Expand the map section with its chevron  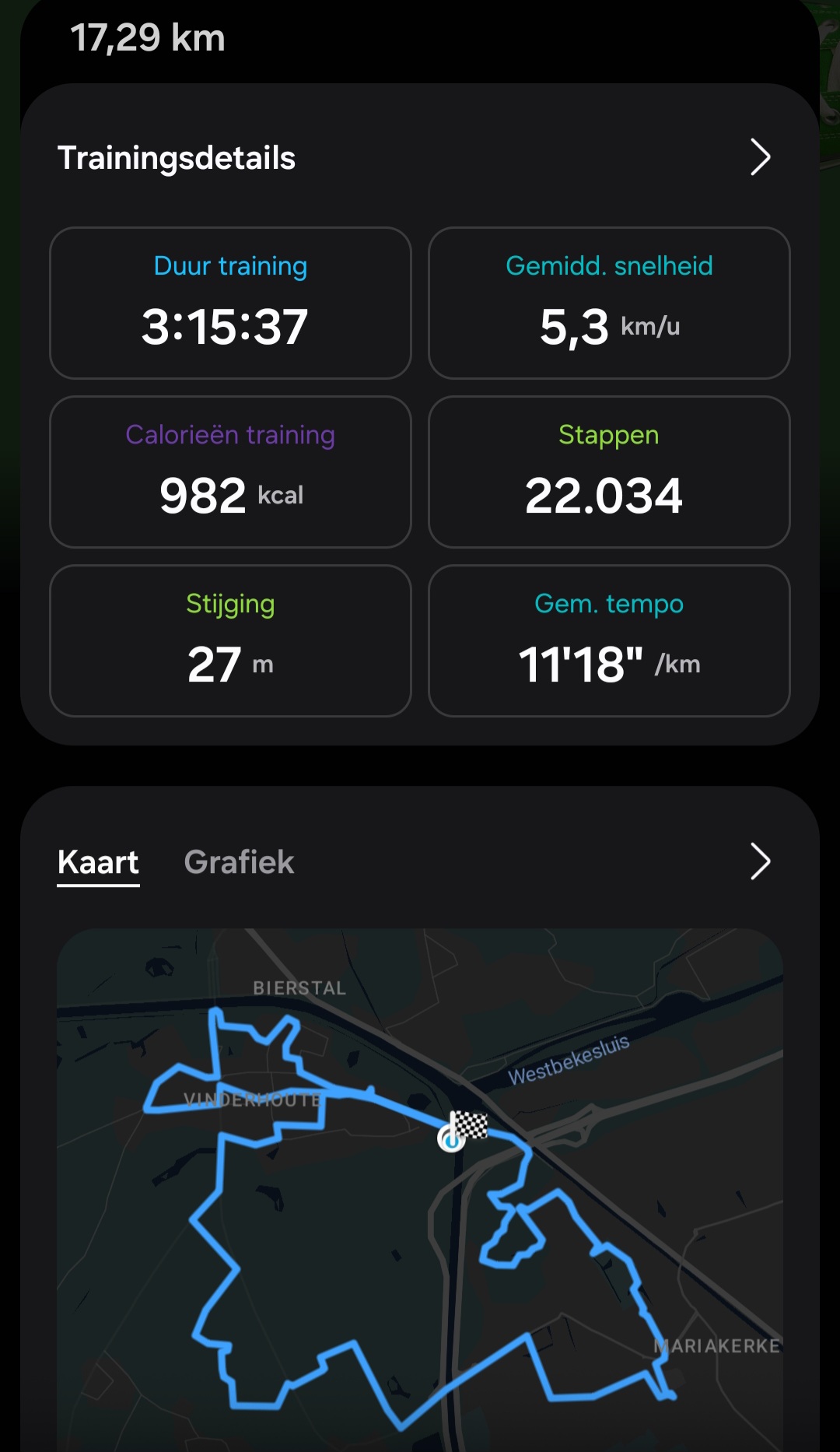coord(760,861)
